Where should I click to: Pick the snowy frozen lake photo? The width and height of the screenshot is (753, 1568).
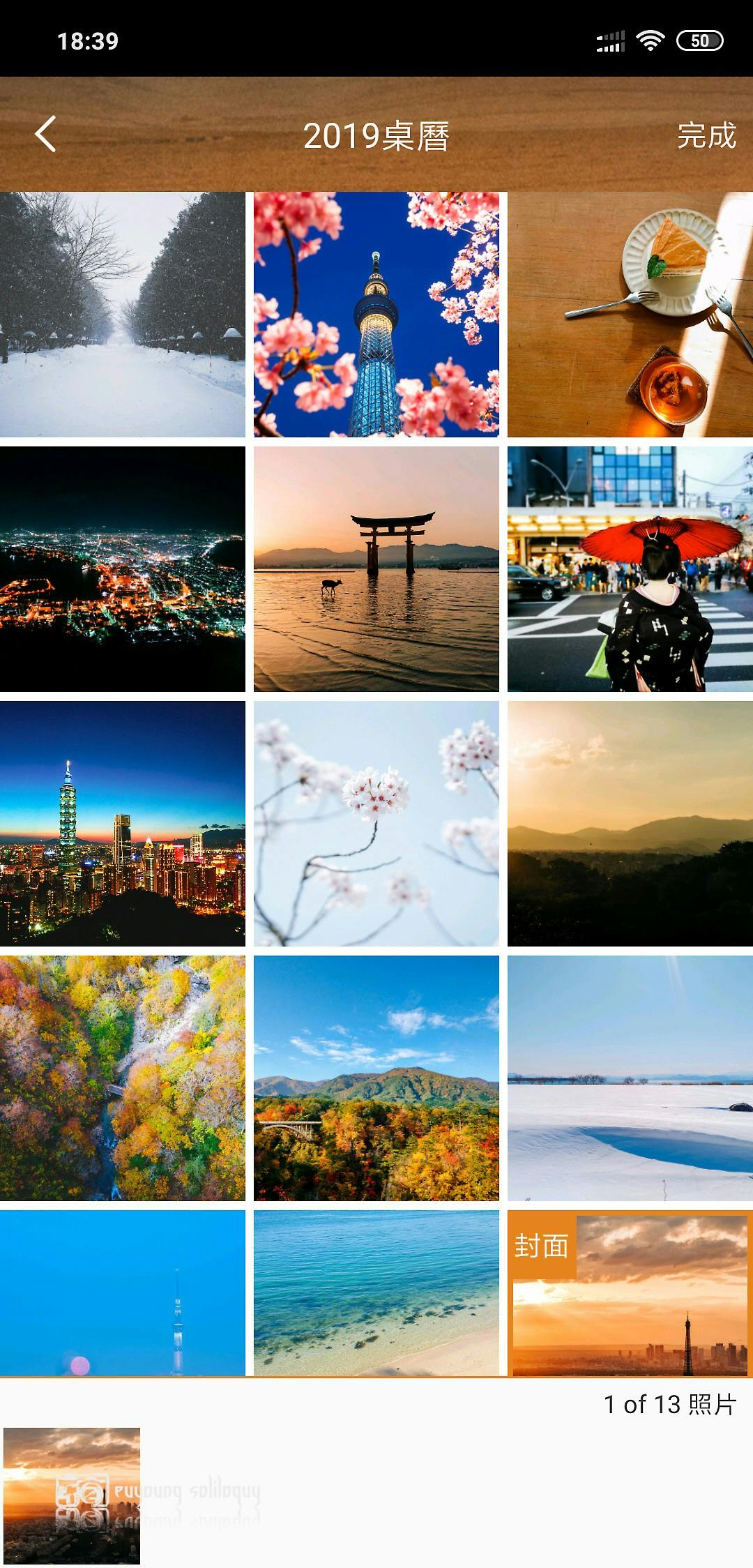pos(630,1078)
